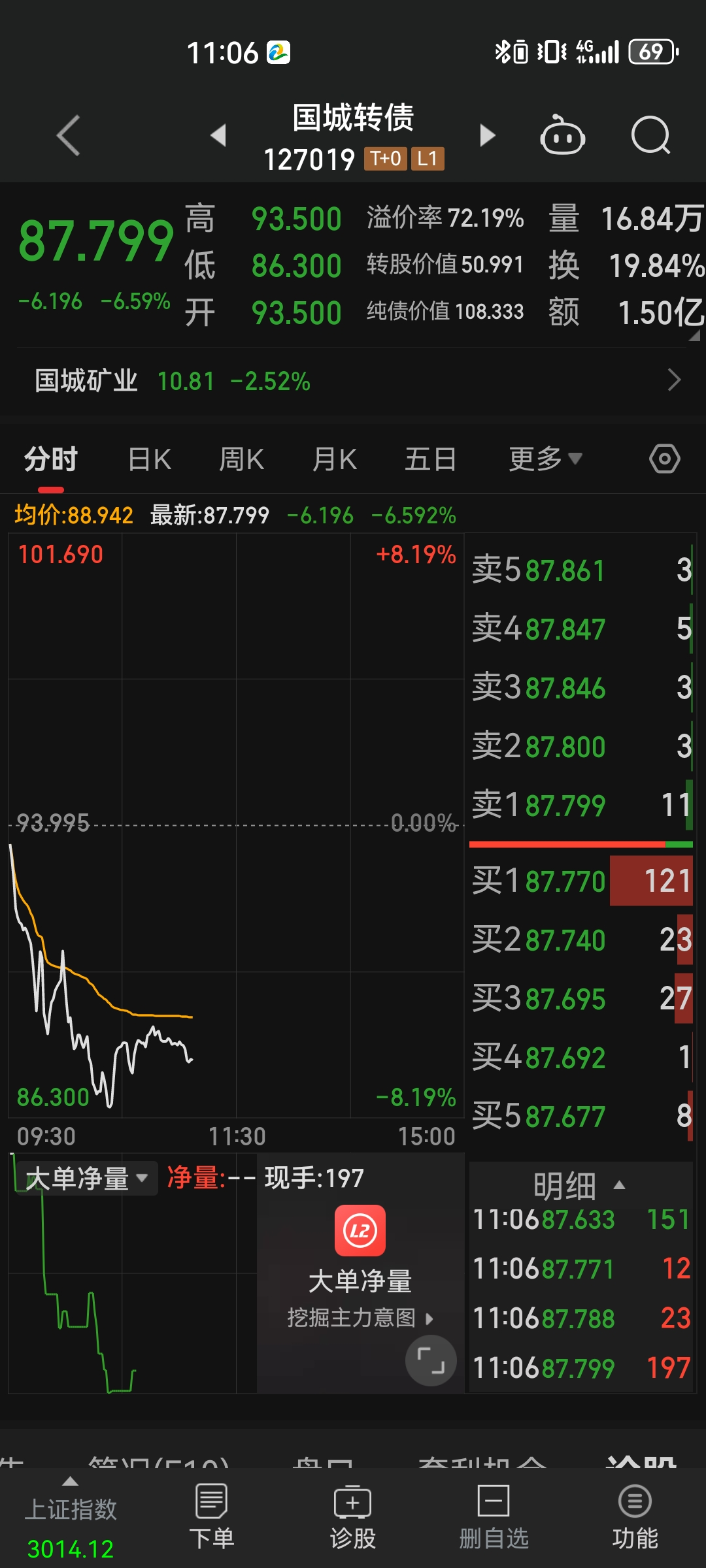
Task: Open the 功能 menu
Action: click(x=635, y=1517)
